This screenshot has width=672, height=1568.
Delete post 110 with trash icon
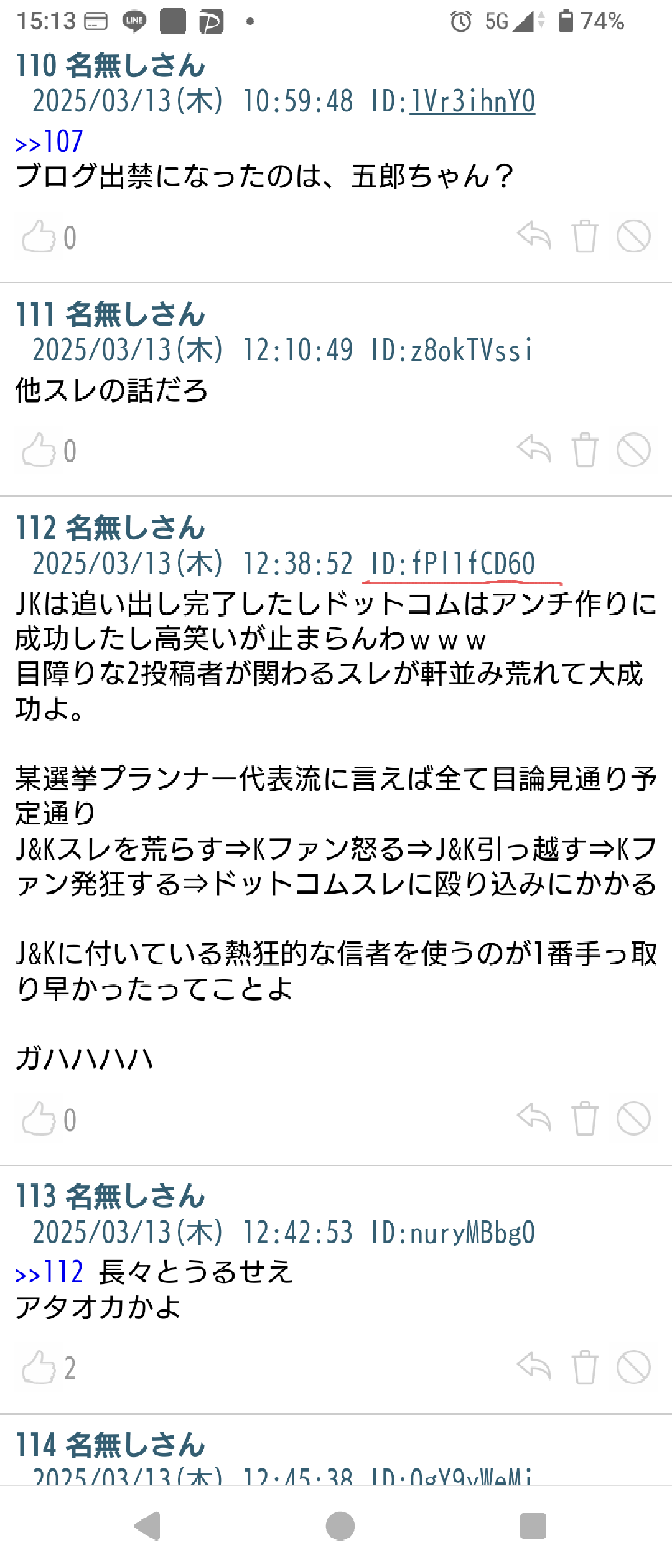tap(584, 236)
